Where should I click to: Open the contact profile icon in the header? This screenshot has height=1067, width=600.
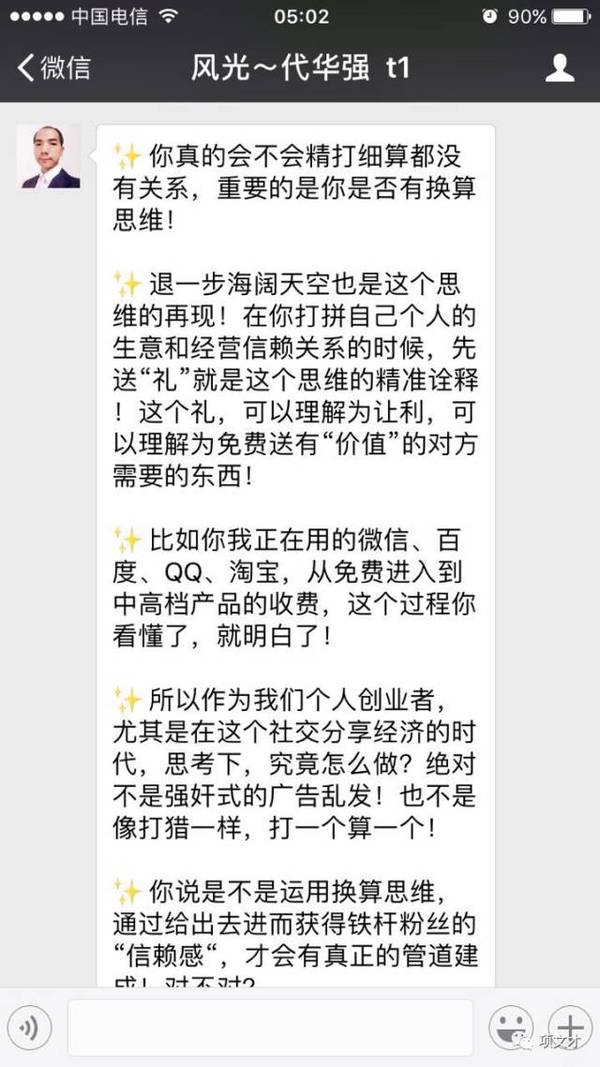pos(559,68)
